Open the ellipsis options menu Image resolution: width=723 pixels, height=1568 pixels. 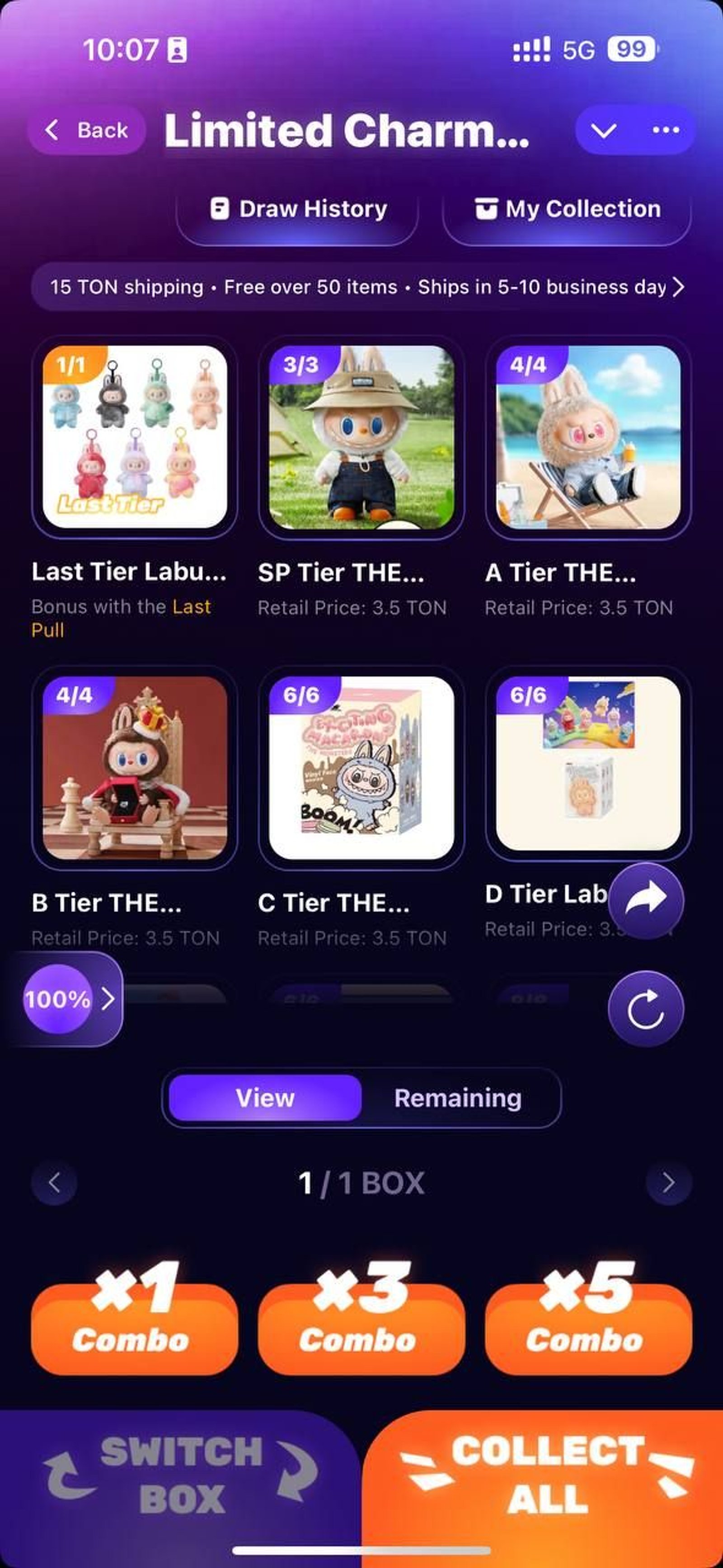(x=665, y=130)
